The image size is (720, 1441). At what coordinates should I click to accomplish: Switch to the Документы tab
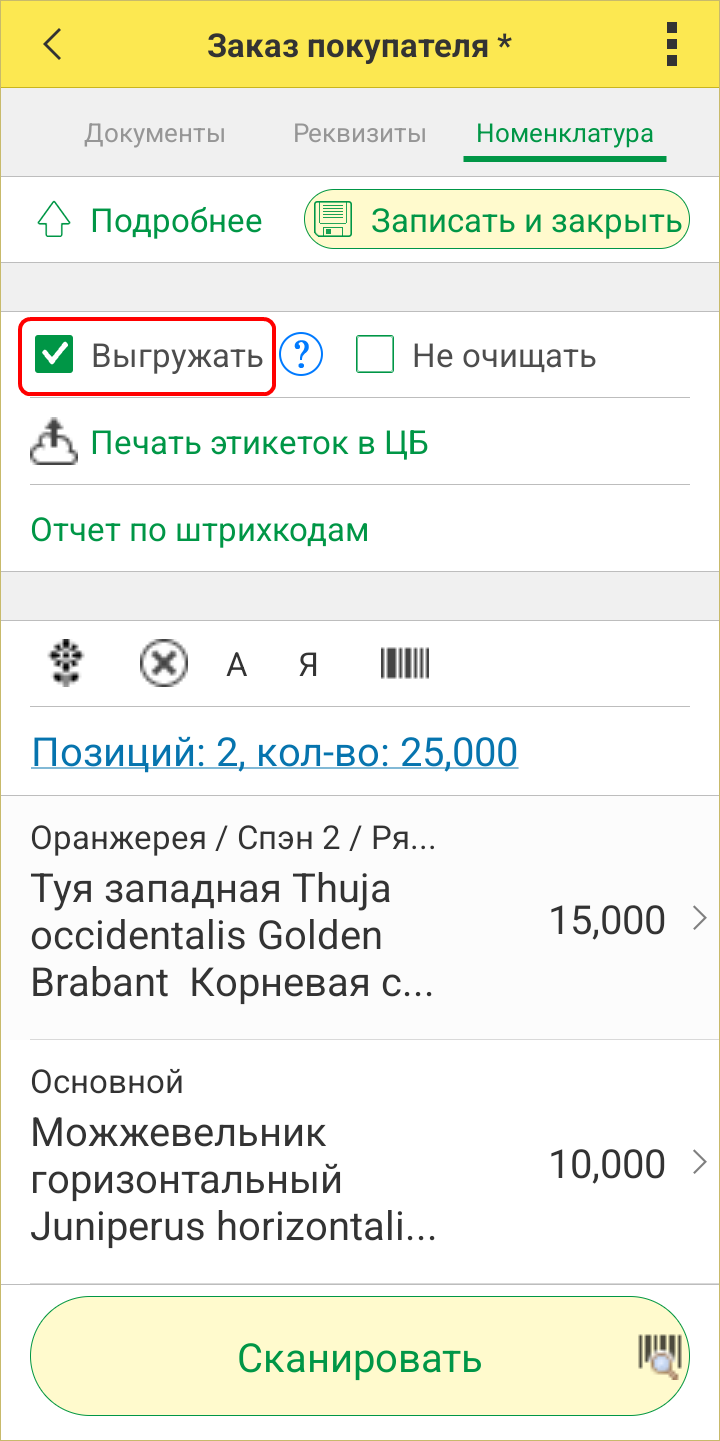155,133
